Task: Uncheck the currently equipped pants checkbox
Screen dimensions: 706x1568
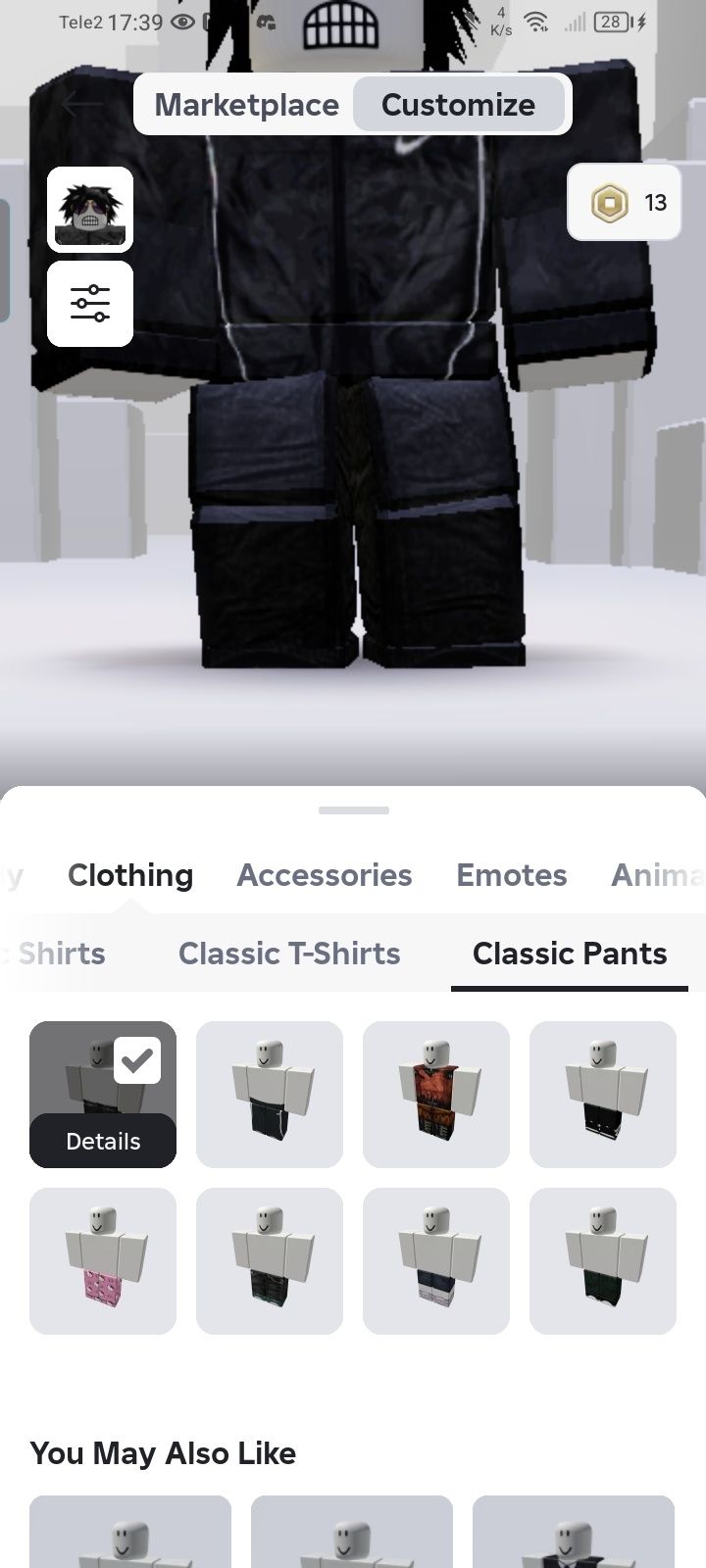Action: coord(137,1060)
